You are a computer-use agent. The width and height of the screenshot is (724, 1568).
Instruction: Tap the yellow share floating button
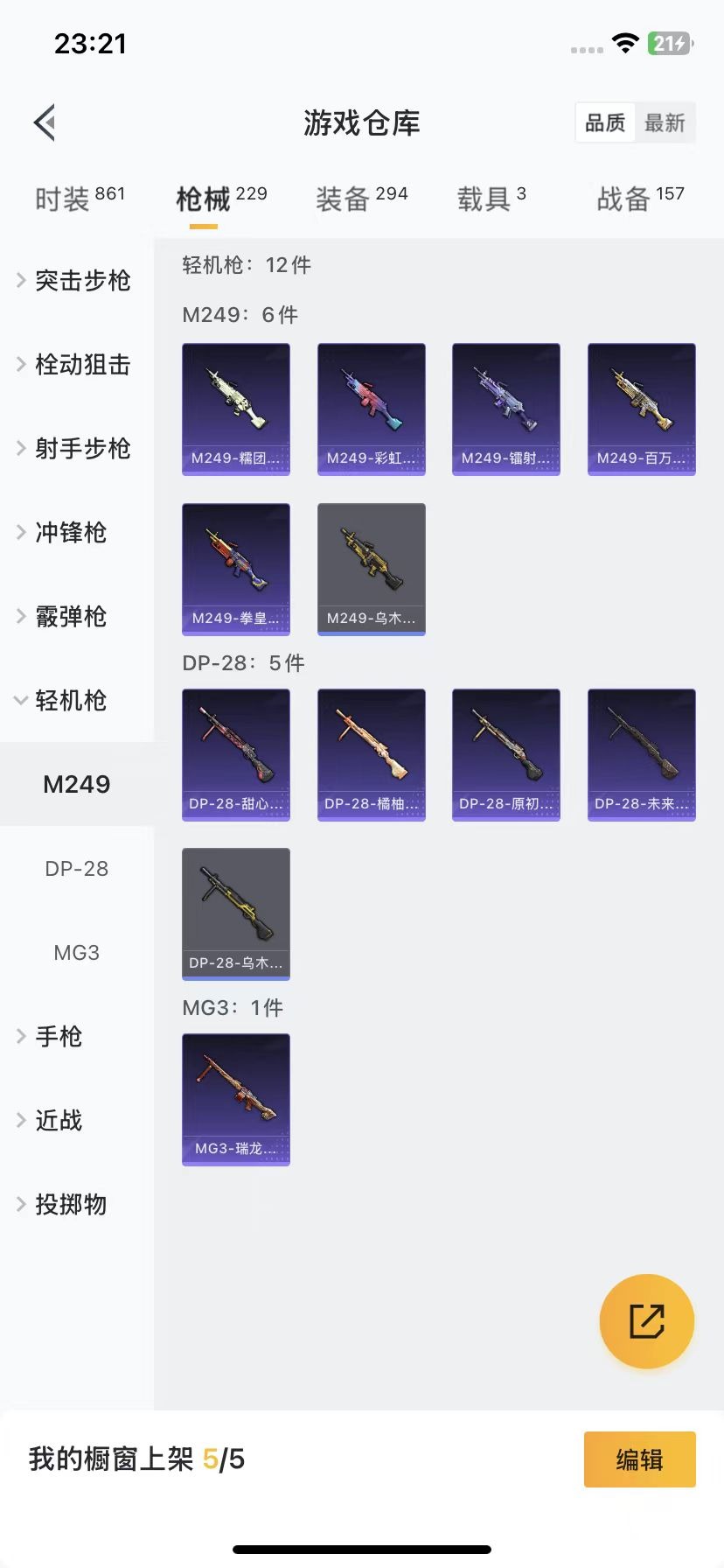click(x=646, y=1320)
